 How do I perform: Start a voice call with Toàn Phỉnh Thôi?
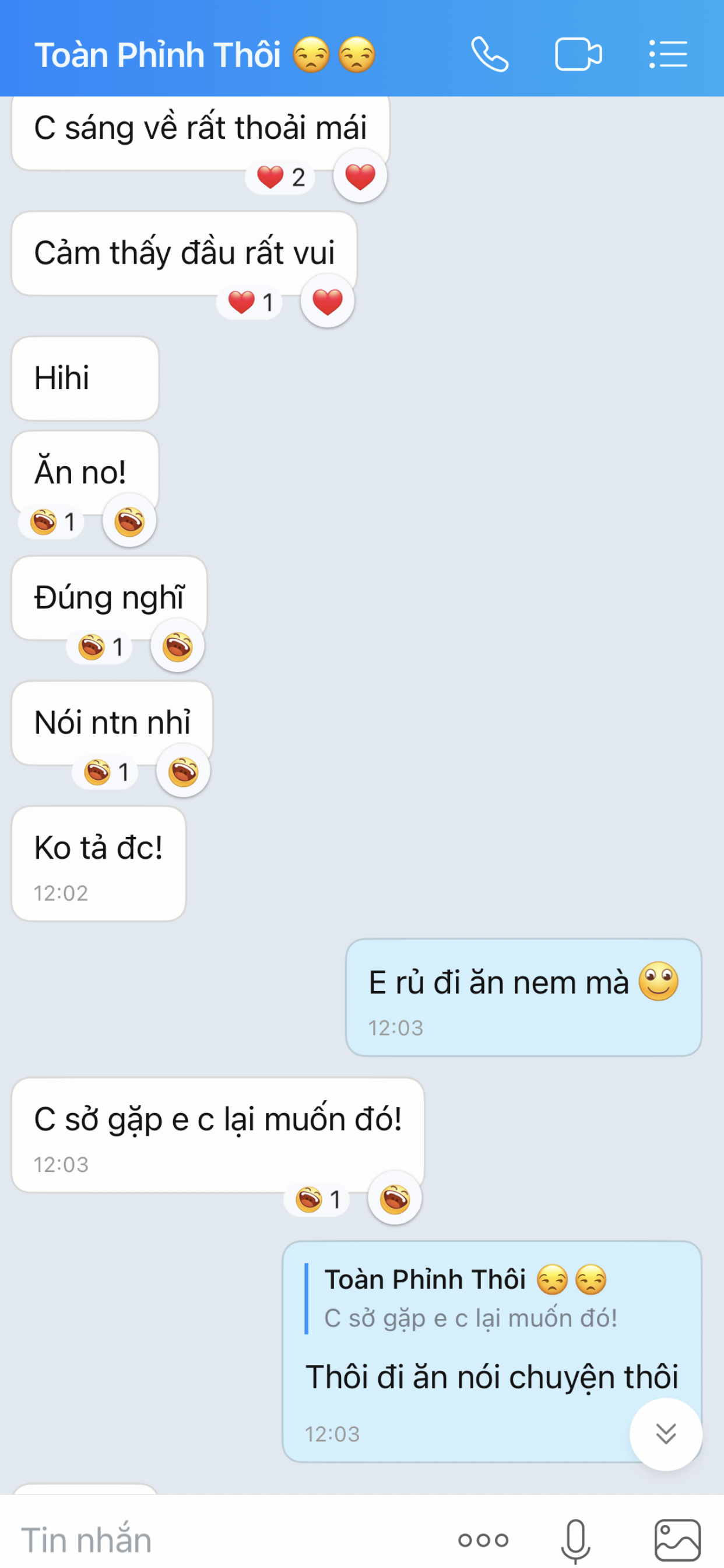click(x=489, y=55)
